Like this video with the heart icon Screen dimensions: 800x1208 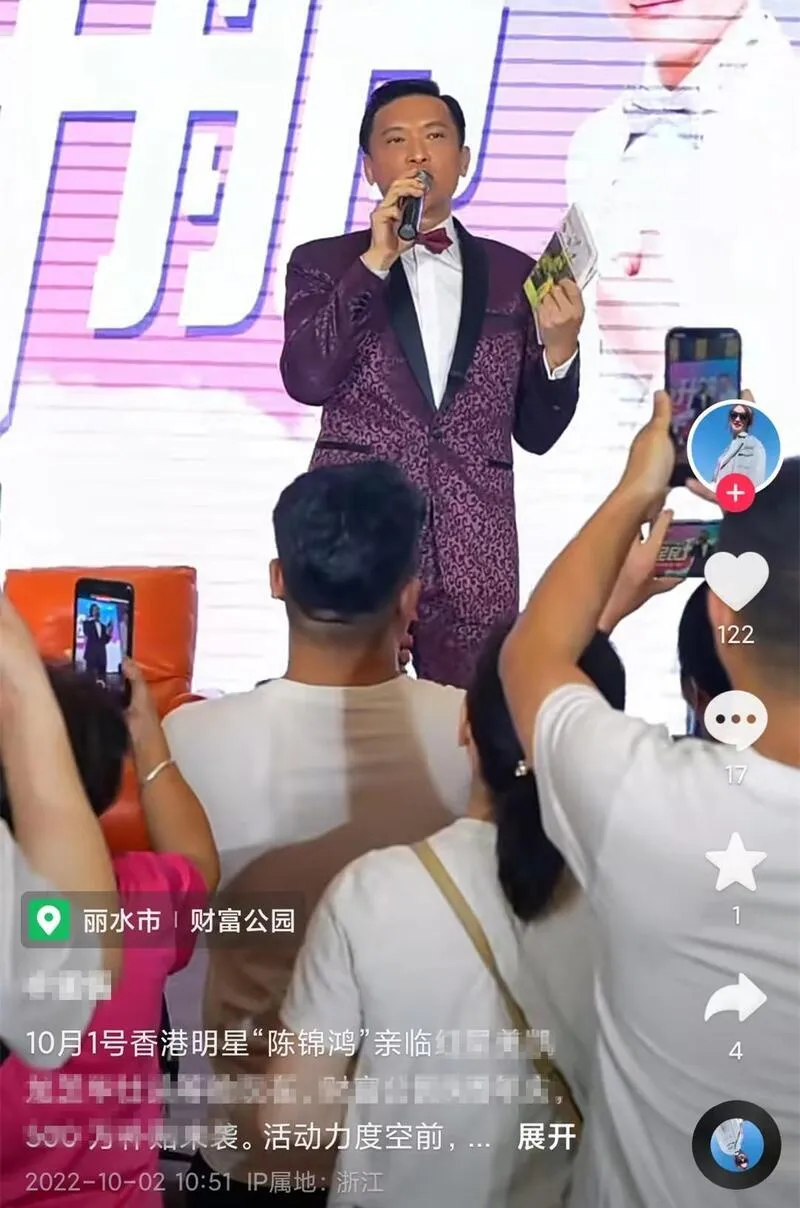coord(736,581)
